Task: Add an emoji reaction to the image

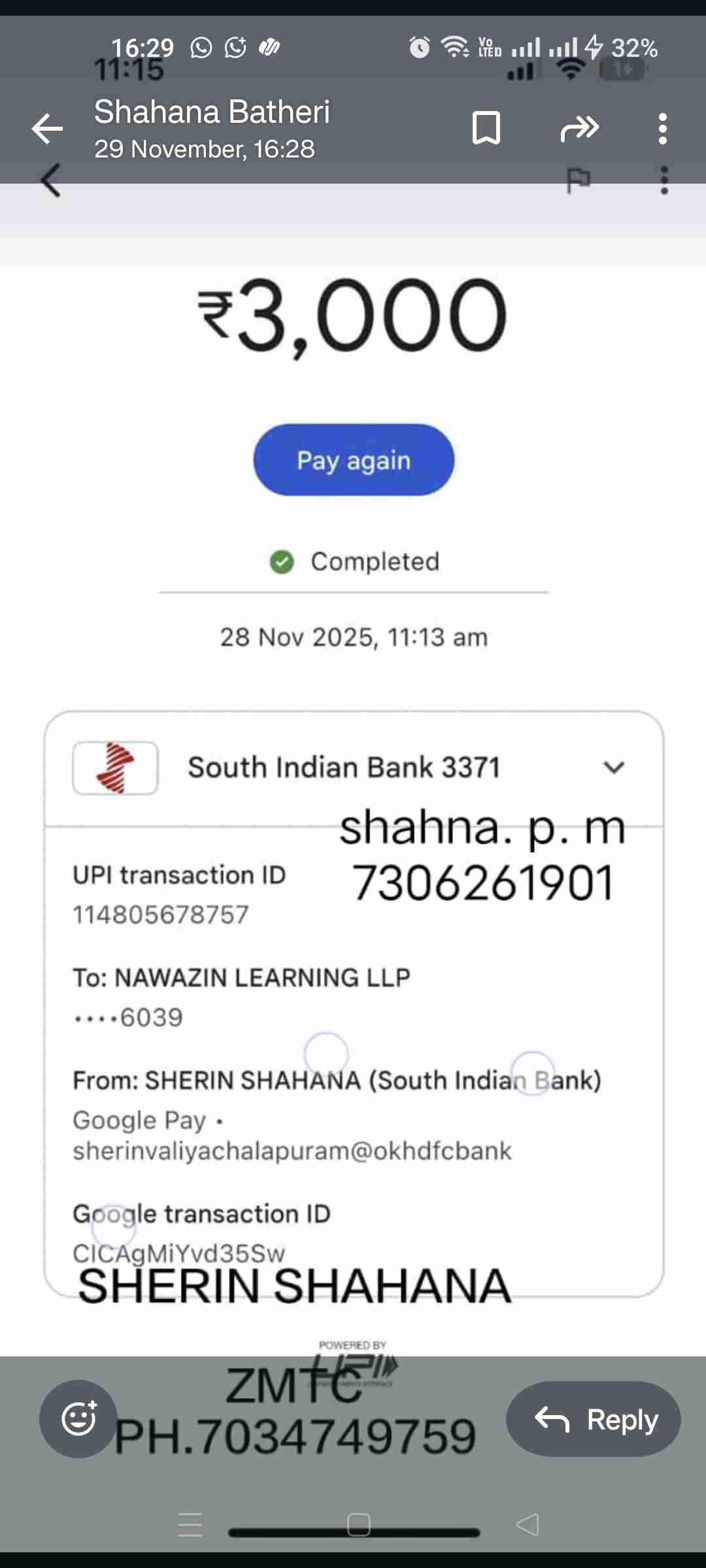Action: 78,1418
